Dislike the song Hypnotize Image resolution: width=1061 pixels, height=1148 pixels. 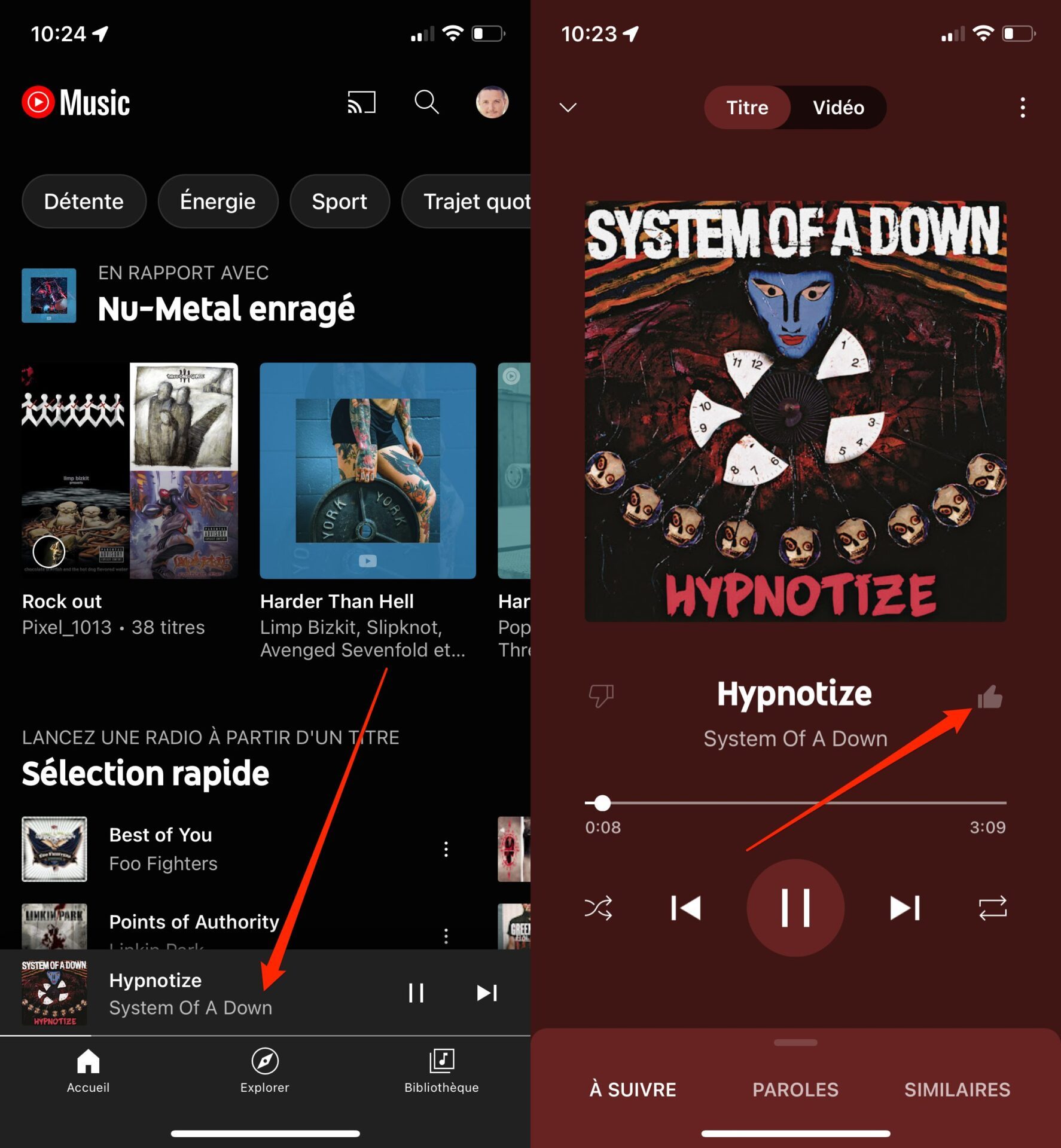600,695
